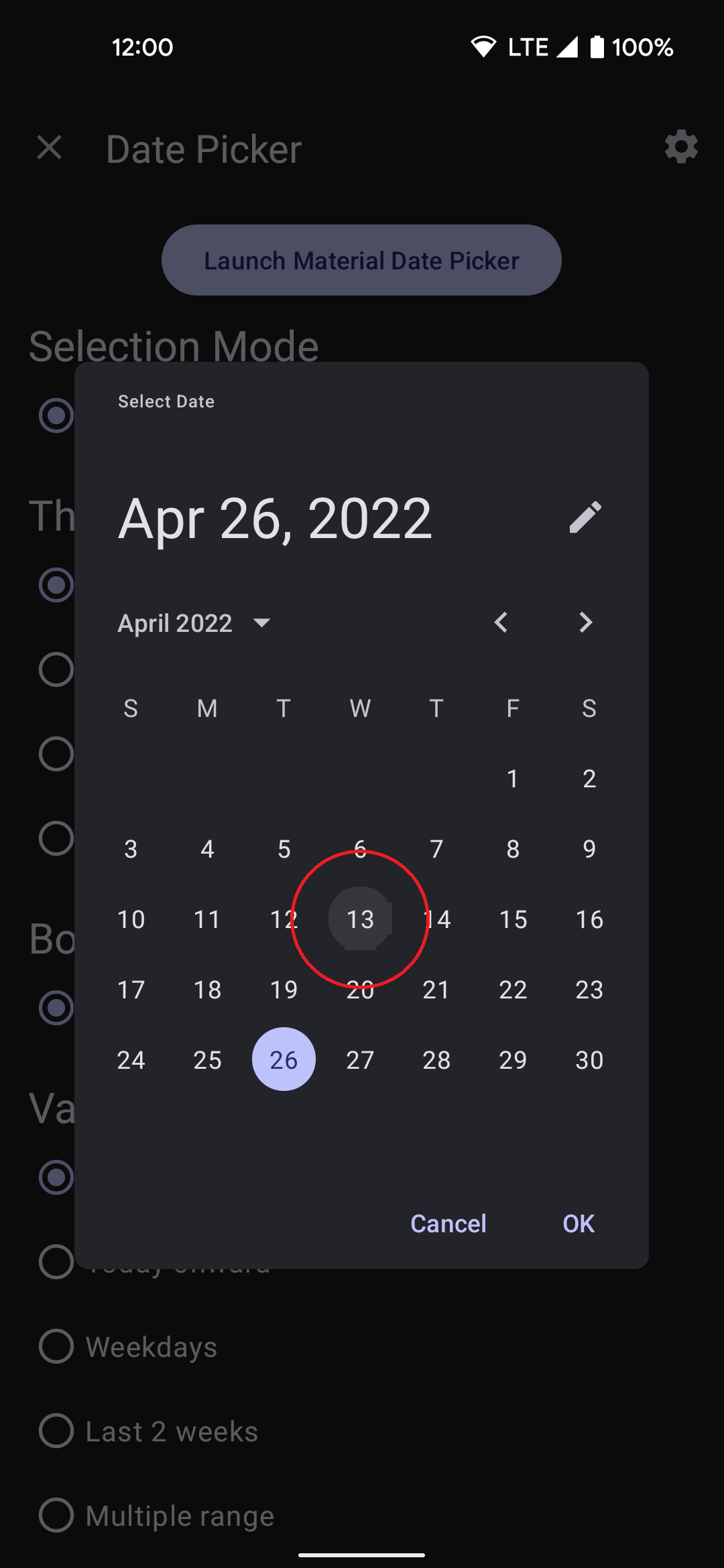Cancel the date picker dialog
The image size is (724, 1568).
click(x=448, y=1224)
